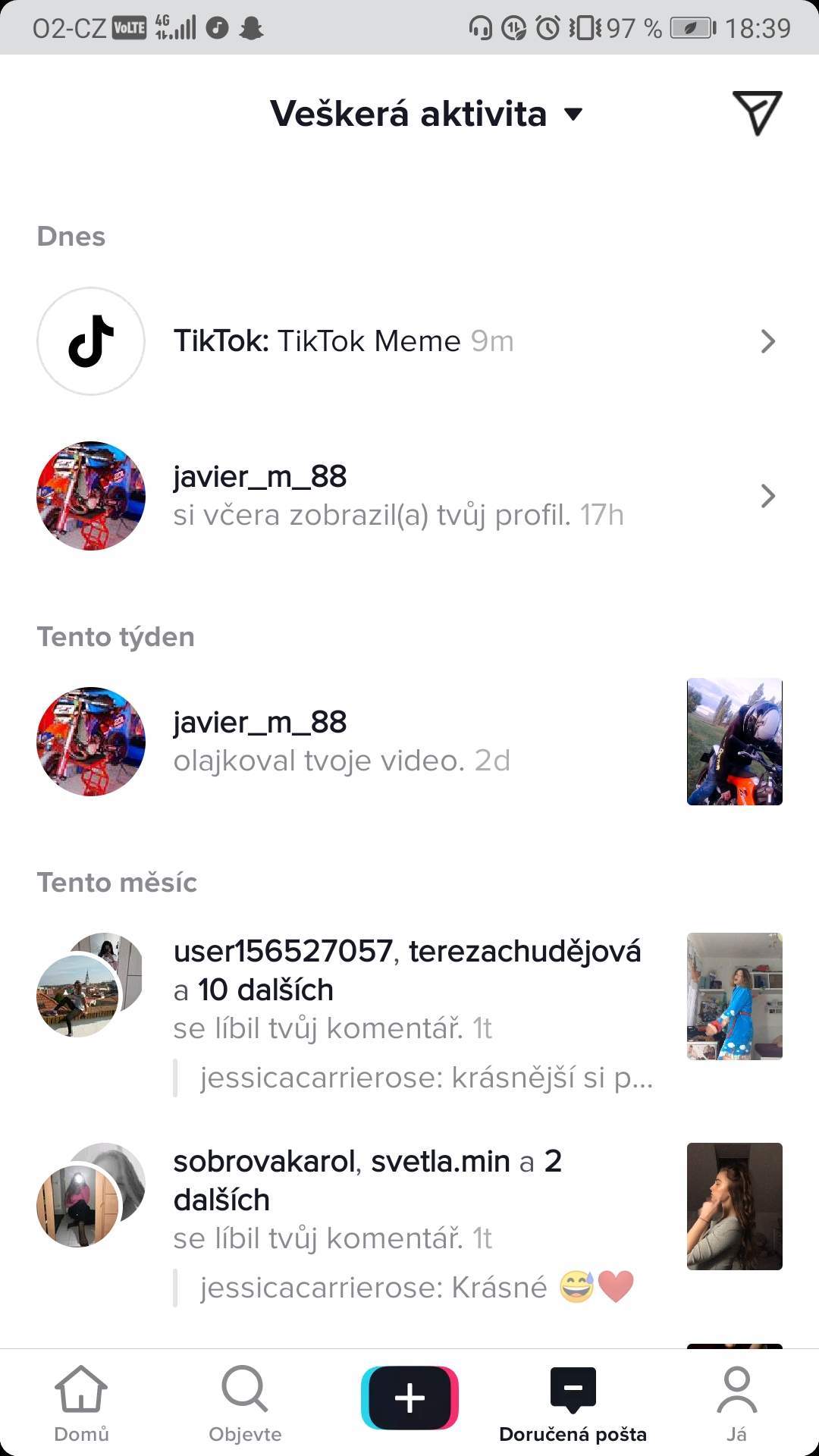Create a new video with plus button
Viewport: 819px width, 1456px height.
pyautogui.click(x=409, y=1398)
